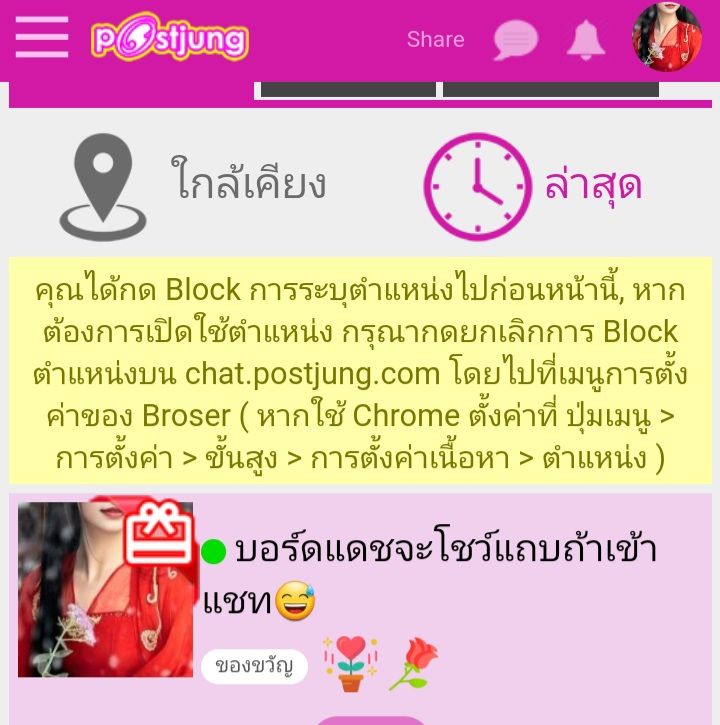Tap the Share option in the header

coord(435,38)
